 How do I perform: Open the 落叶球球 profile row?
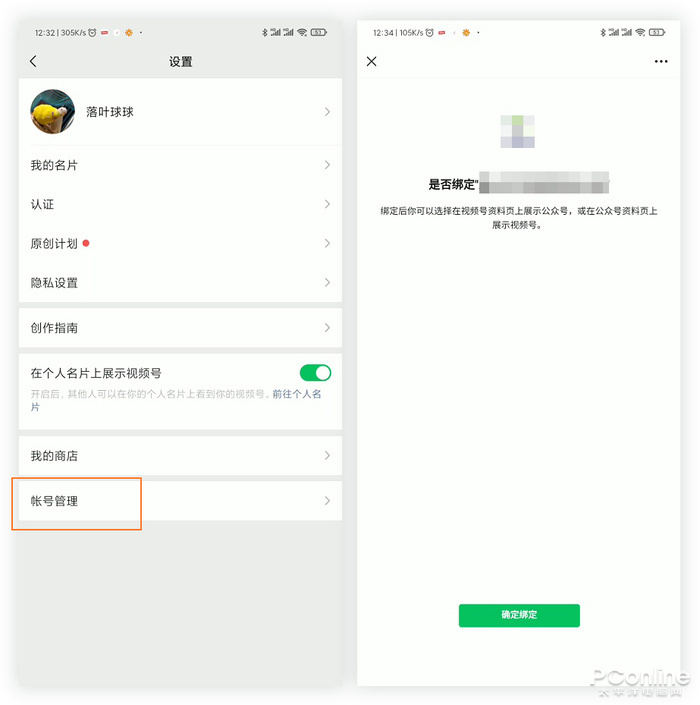point(180,112)
